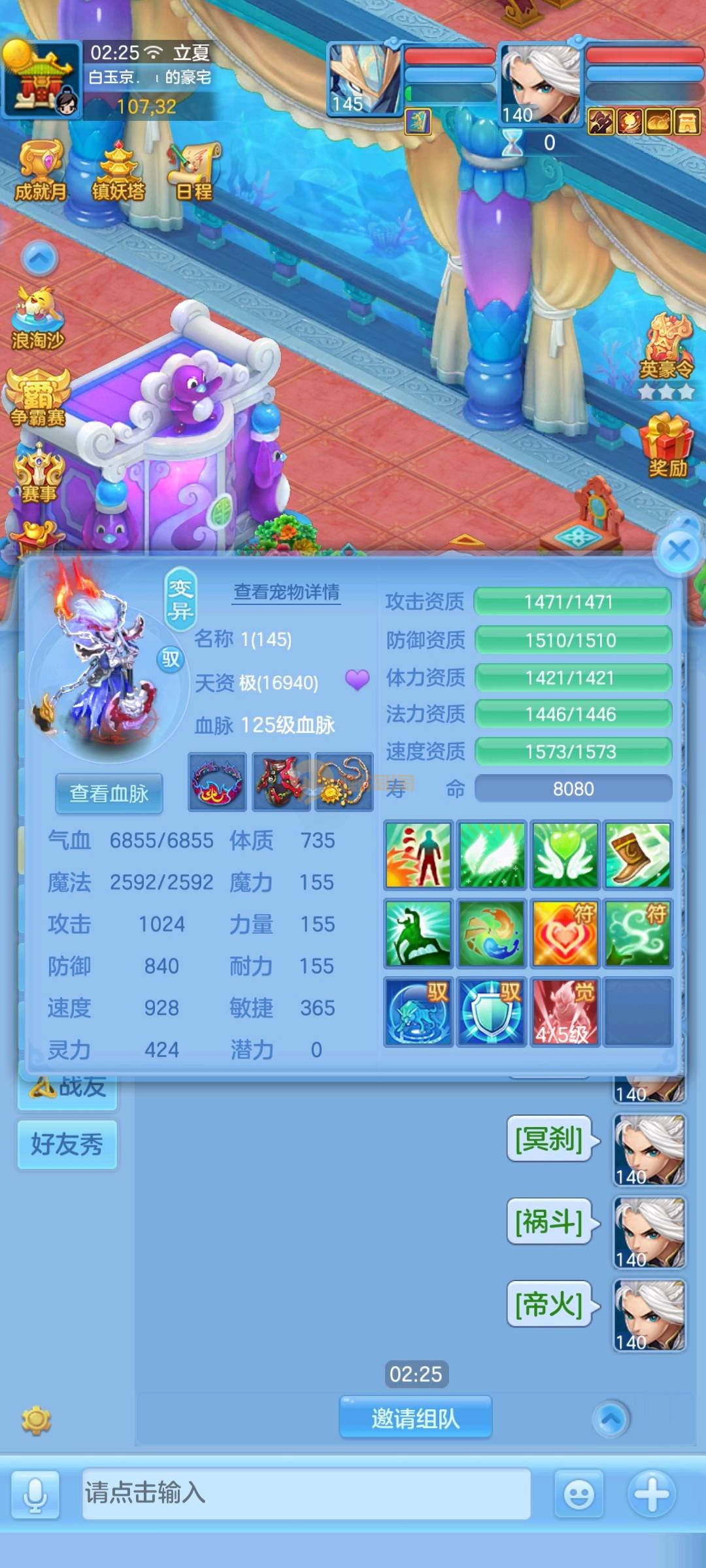
Task: Open the [祸斗] pet link
Action: pos(549,1221)
